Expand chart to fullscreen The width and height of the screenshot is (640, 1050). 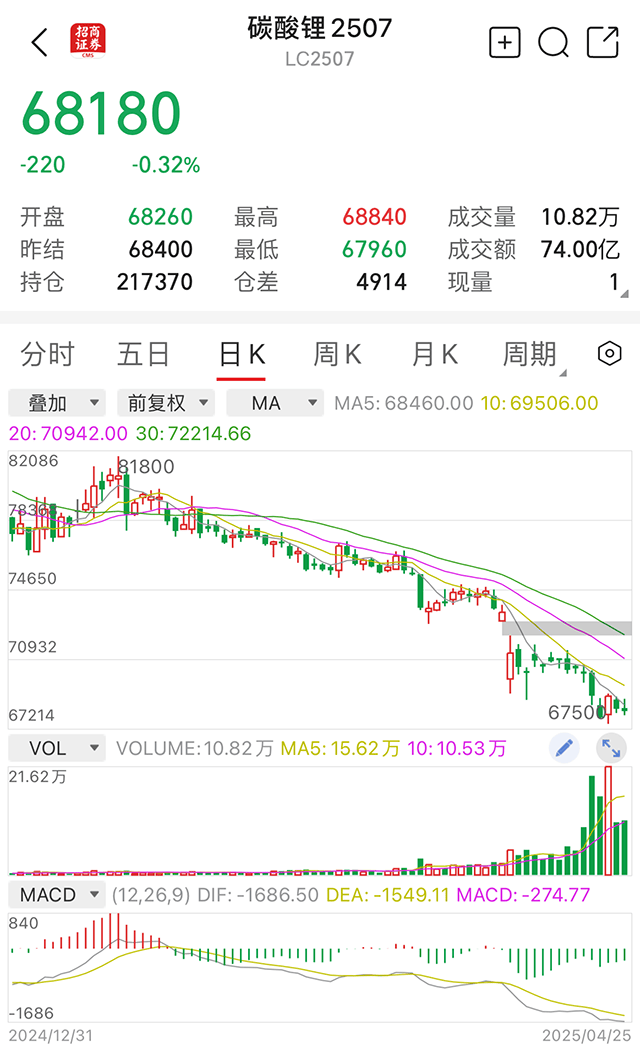[x=611, y=748]
